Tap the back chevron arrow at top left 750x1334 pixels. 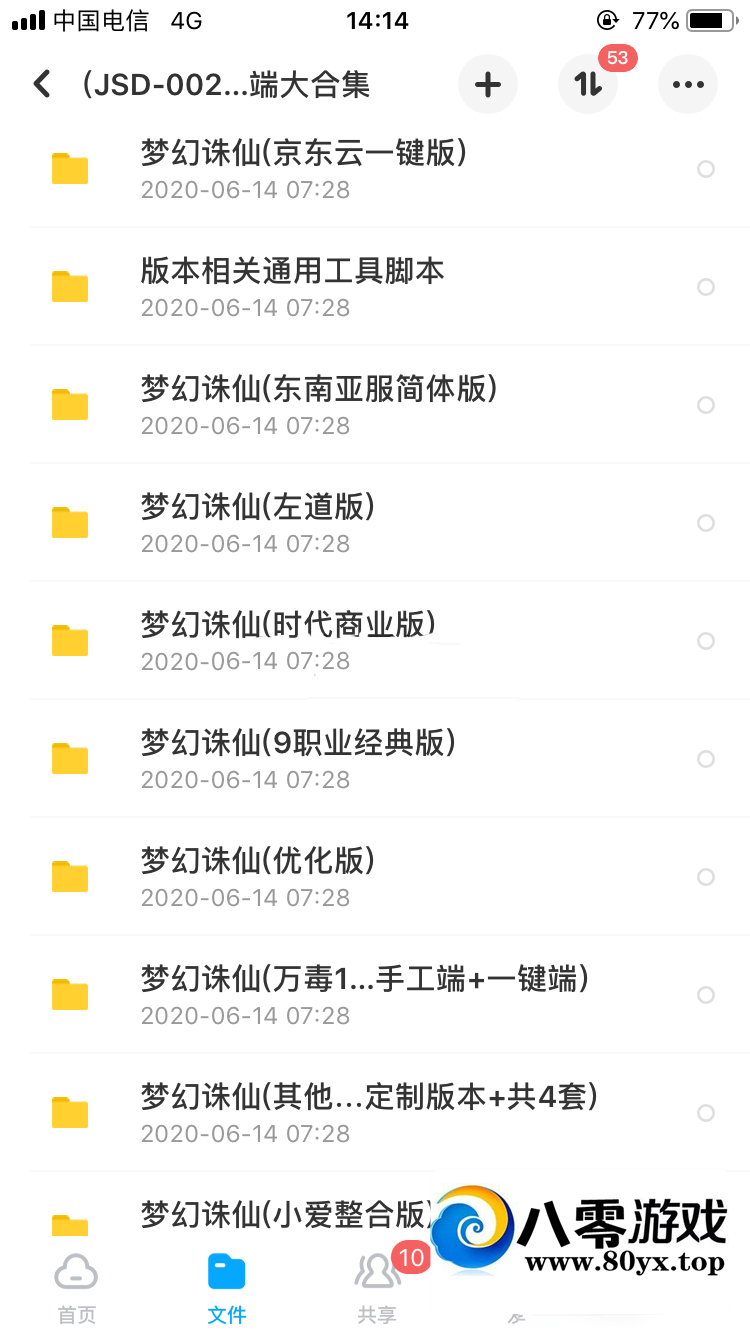42,84
